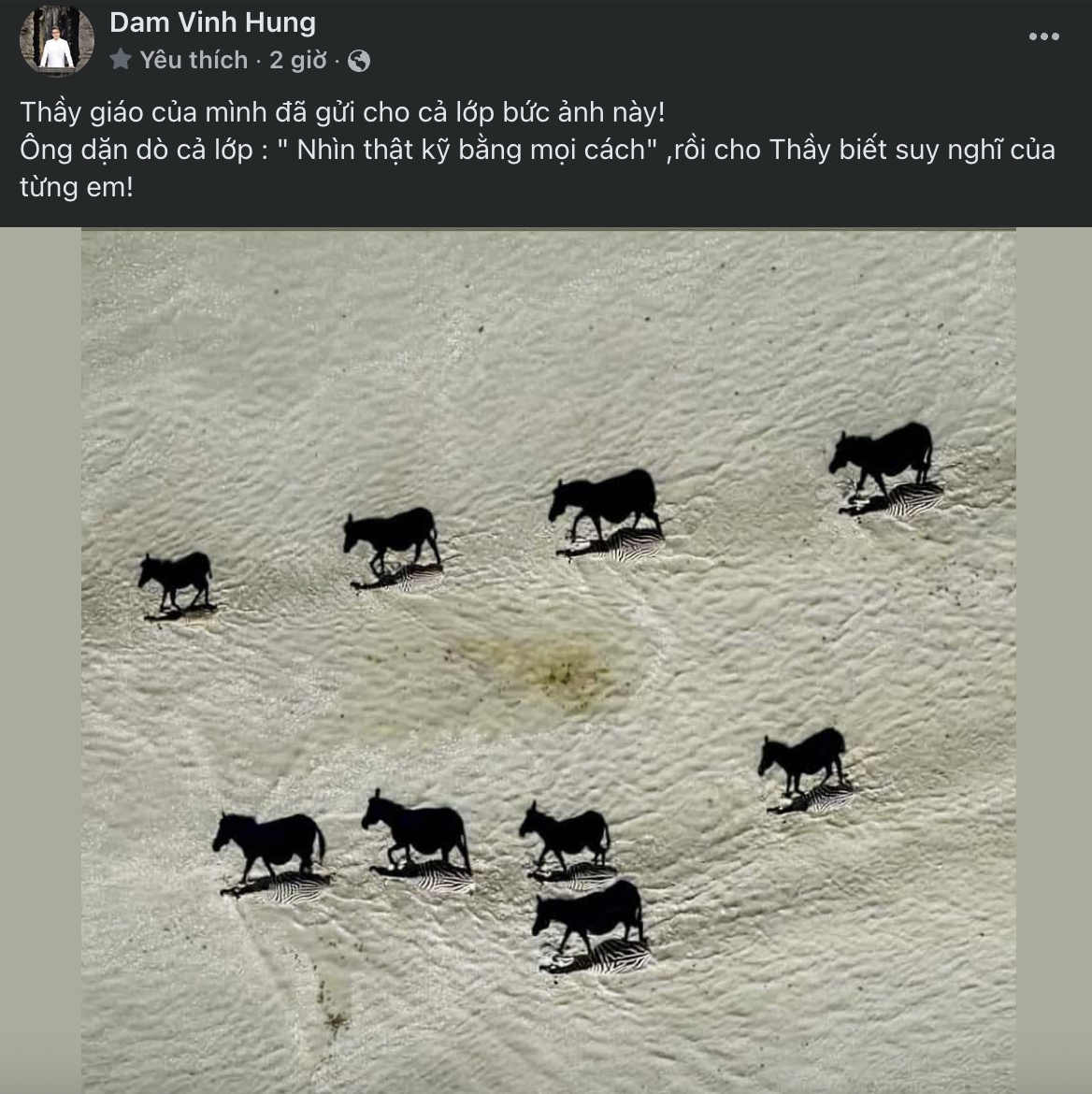The height and width of the screenshot is (1094, 1092).
Task: Open the zebra shadows photo in the post
Action: 548,659
